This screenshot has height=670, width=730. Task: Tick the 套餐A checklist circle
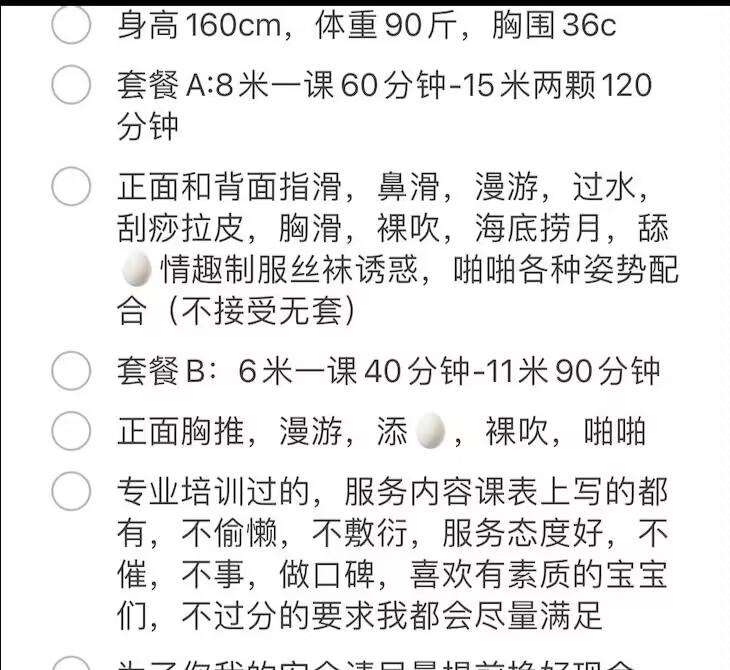(71, 85)
